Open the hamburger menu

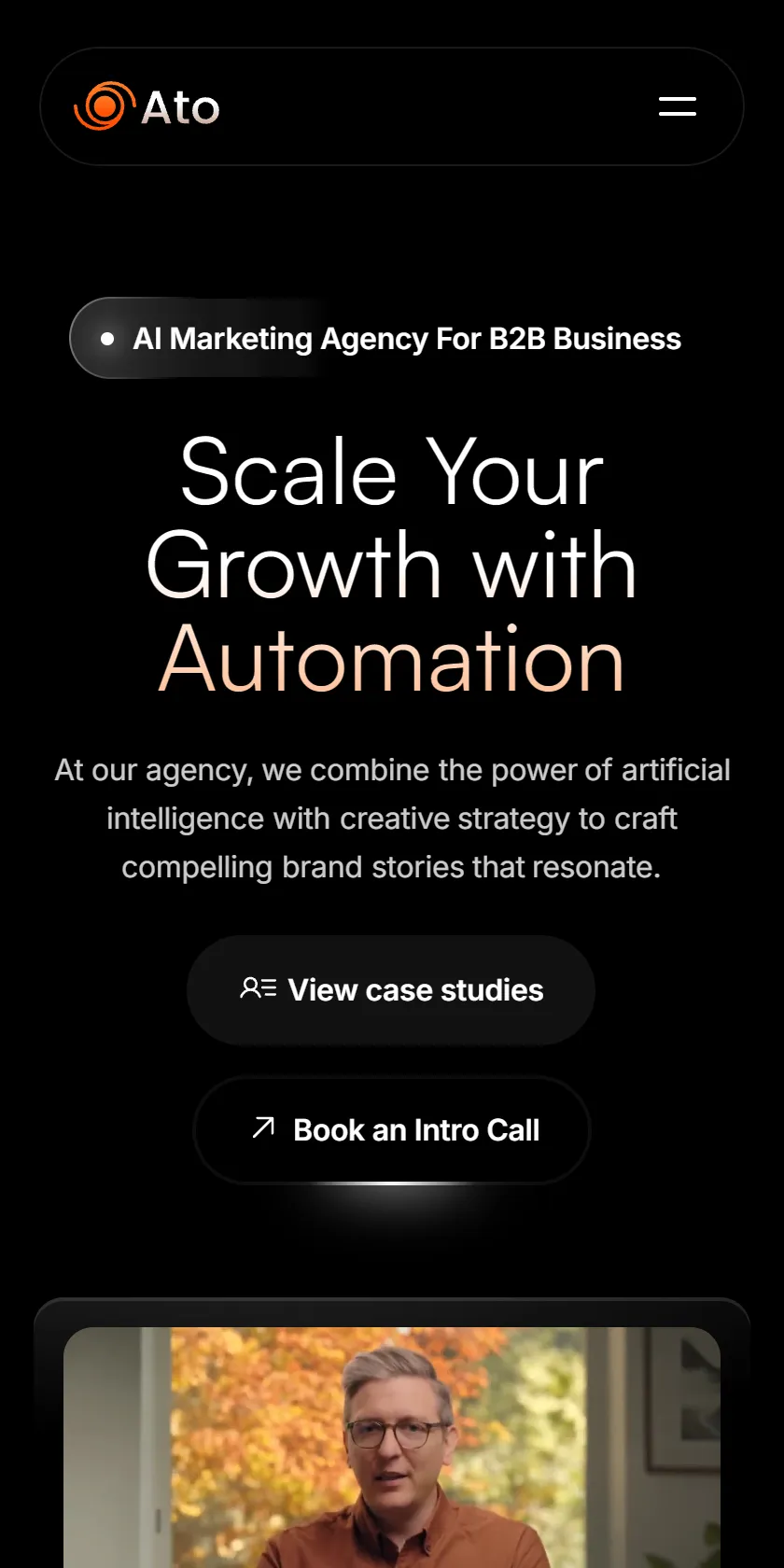click(x=677, y=106)
